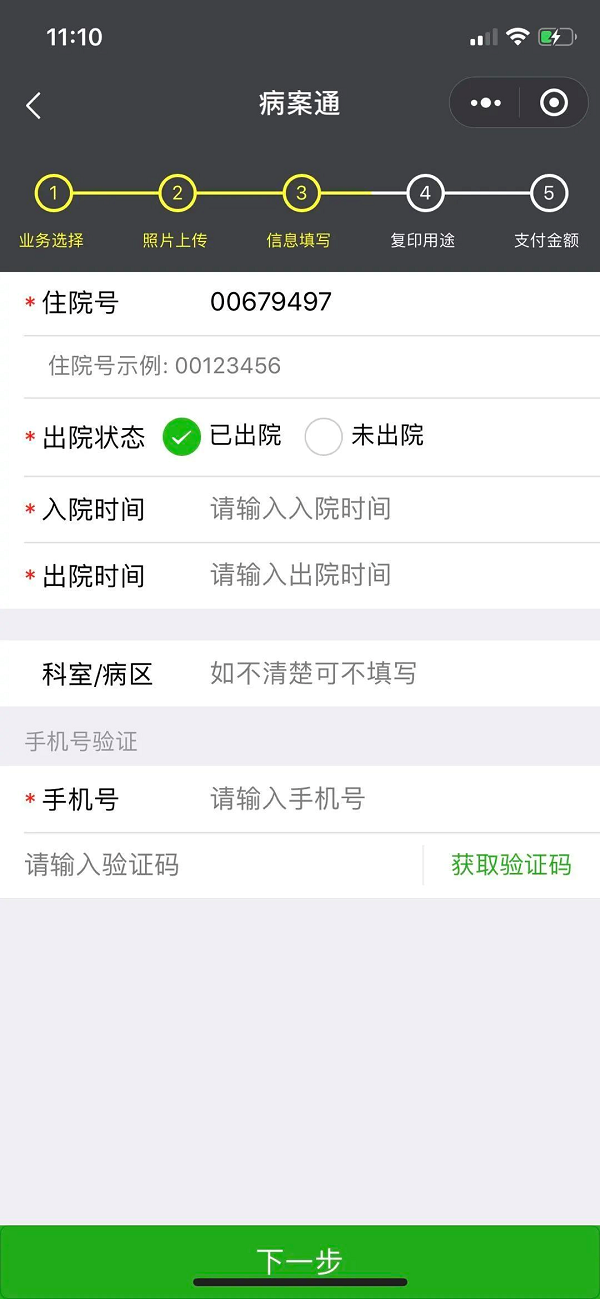Image resolution: width=600 pixels, height=1299 pixels.
Task: Tap 获取验证码 to get a code
Action: tap(511, 865)
